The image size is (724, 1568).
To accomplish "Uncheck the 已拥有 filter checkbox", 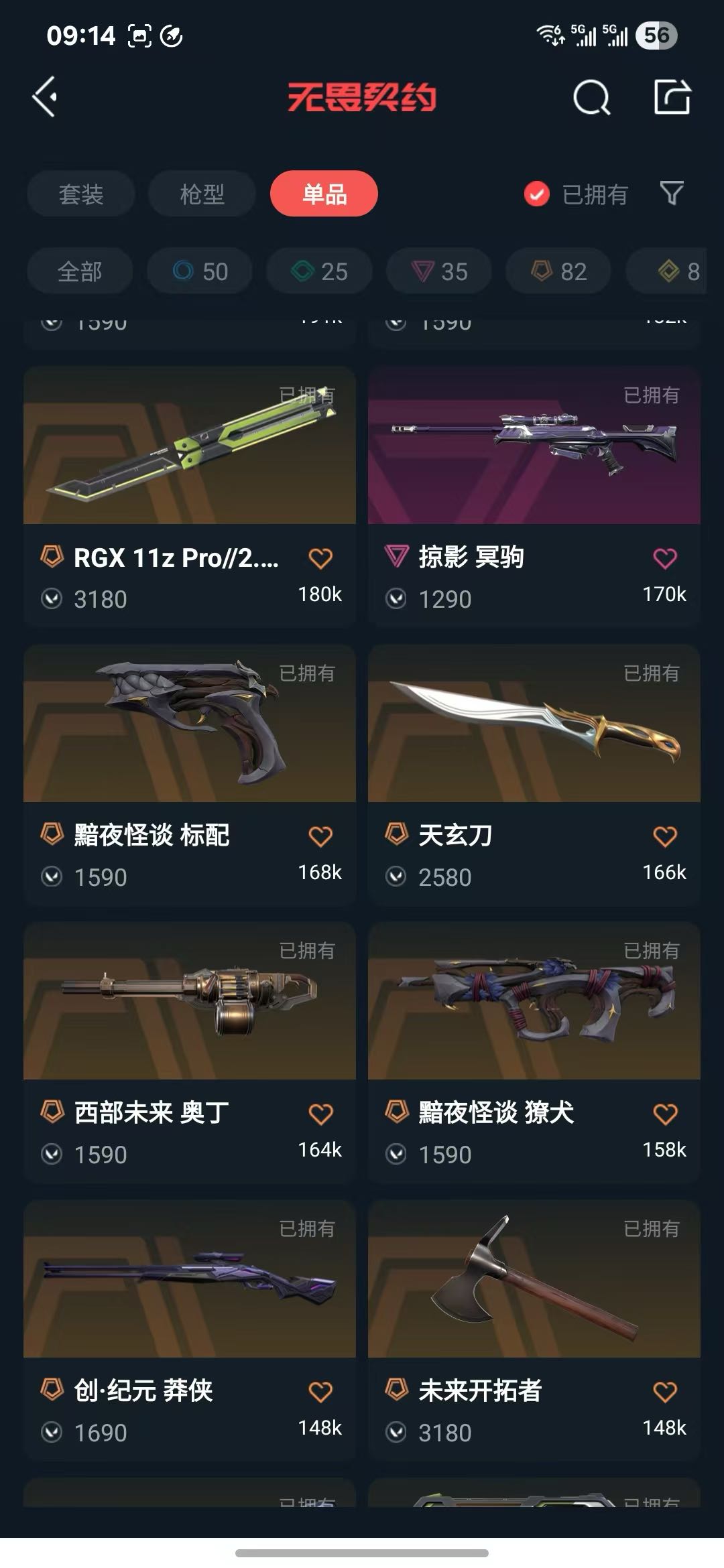I will (x=536, y=194).
